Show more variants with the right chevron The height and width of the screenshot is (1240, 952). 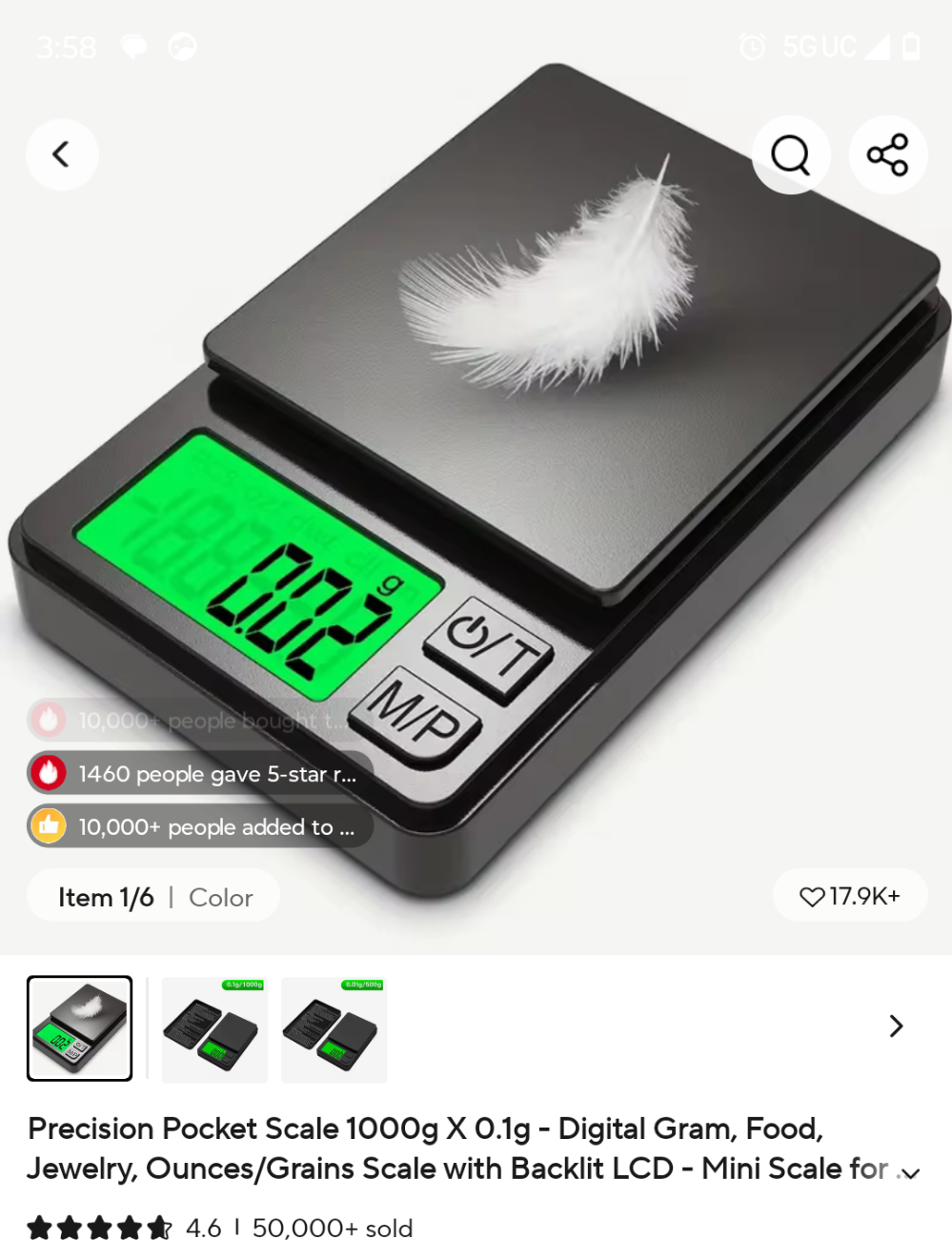pyautogui.click(x=896, y=1027)
